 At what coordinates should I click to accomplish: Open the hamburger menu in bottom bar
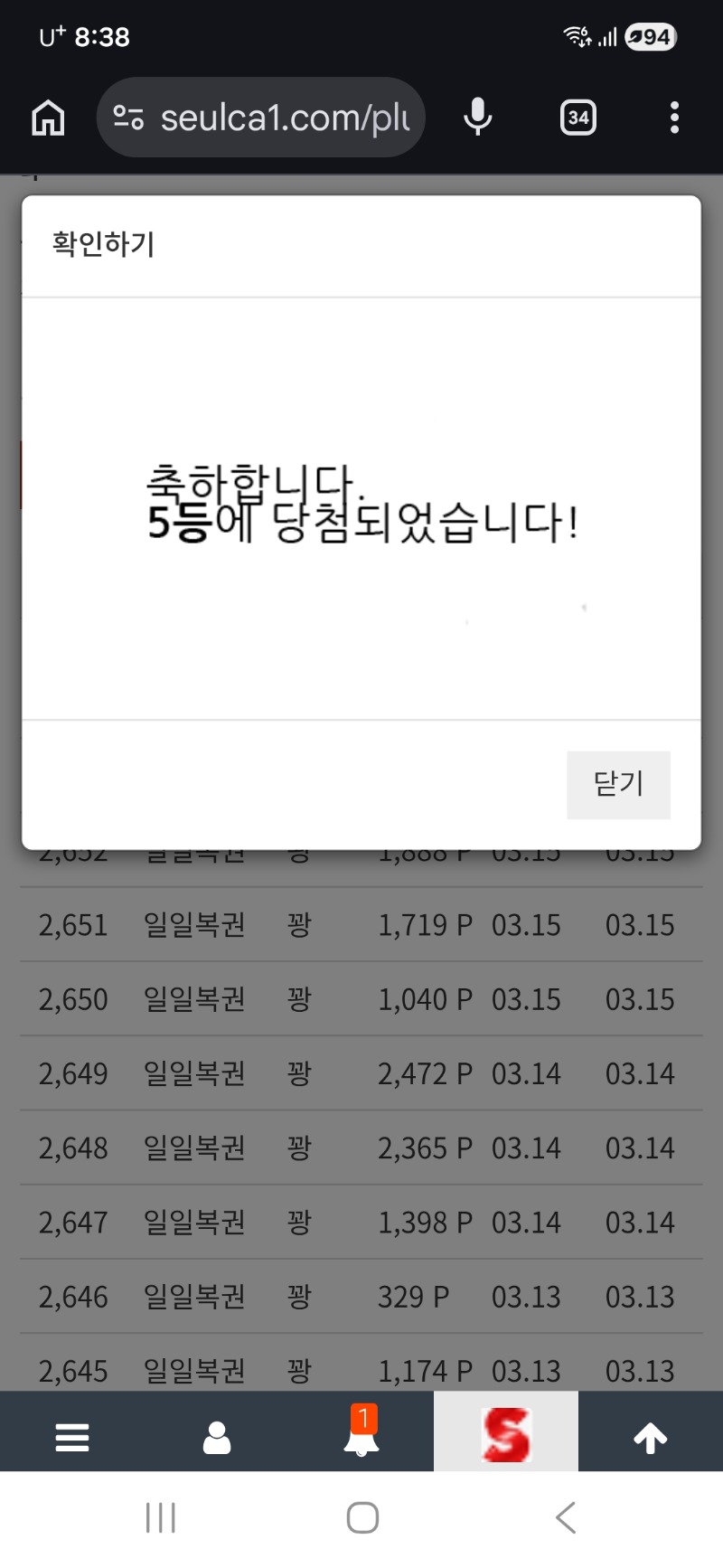pos(72,1436)
